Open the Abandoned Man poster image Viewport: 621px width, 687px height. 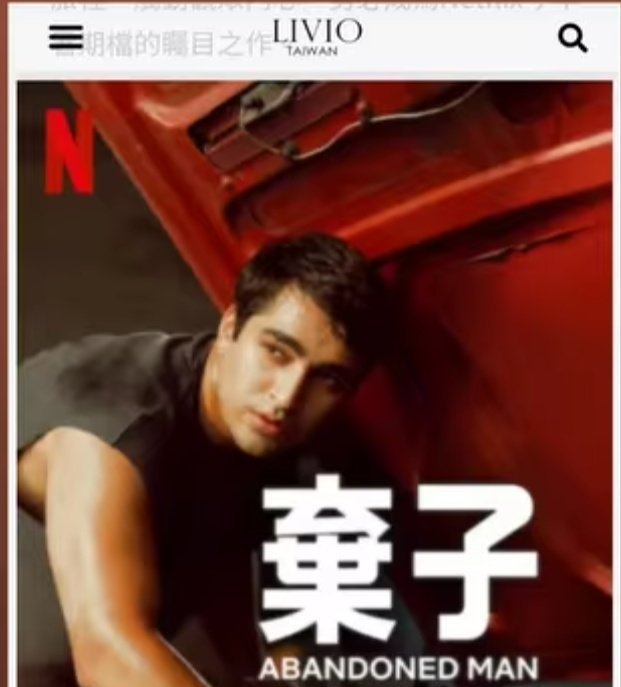314,380
